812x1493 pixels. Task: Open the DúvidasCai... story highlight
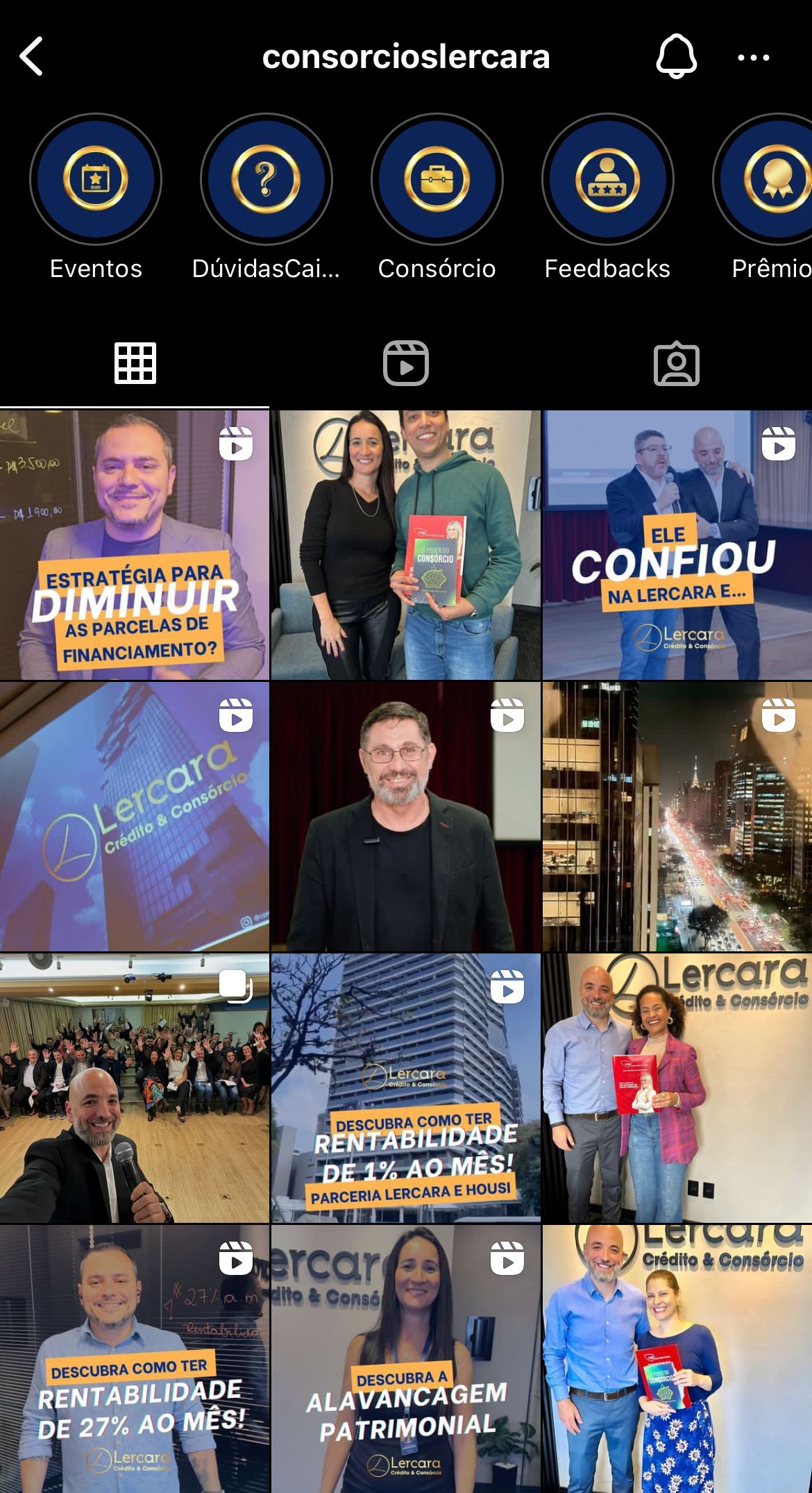(x=267, y=179)
